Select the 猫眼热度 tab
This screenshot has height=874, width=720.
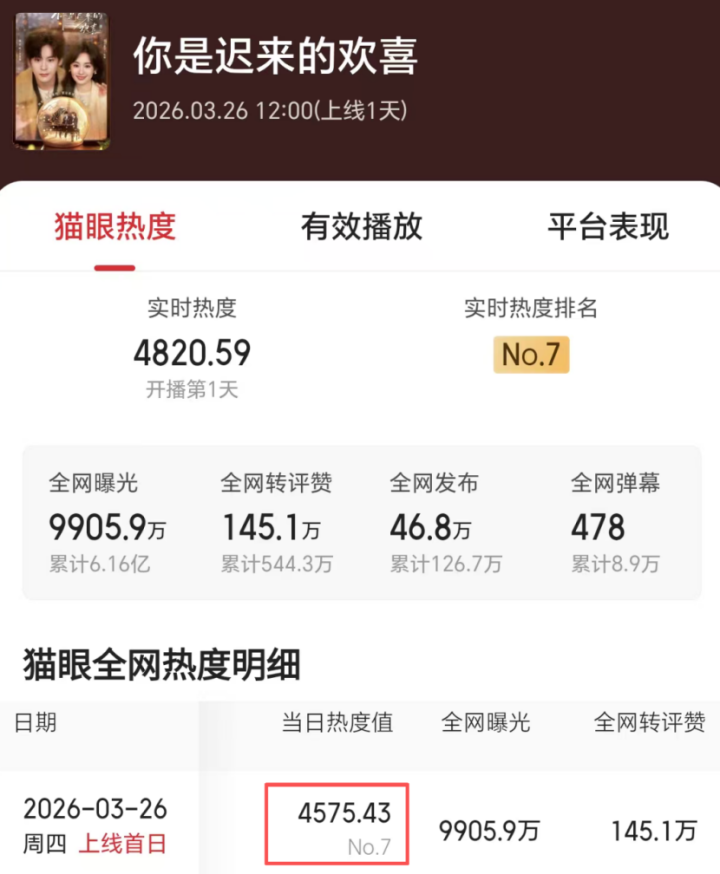(x=115, y=227)
